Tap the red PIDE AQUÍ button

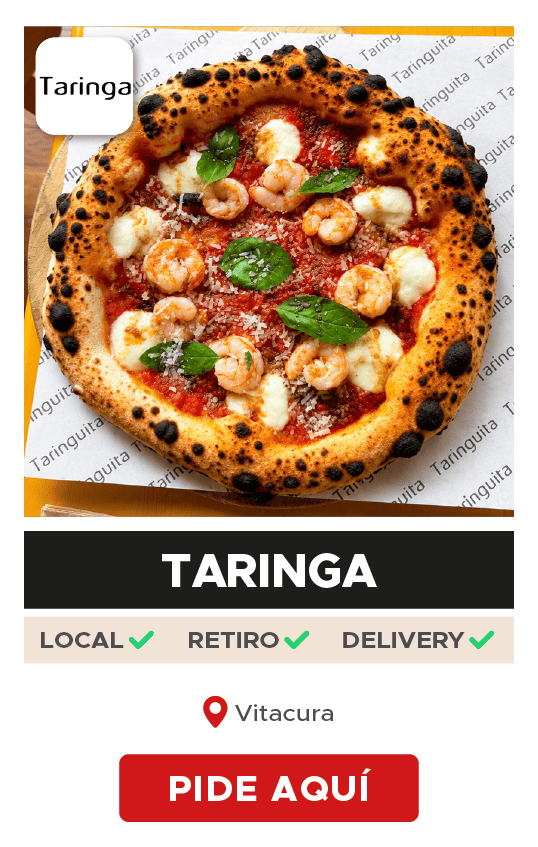click(268, 788)
